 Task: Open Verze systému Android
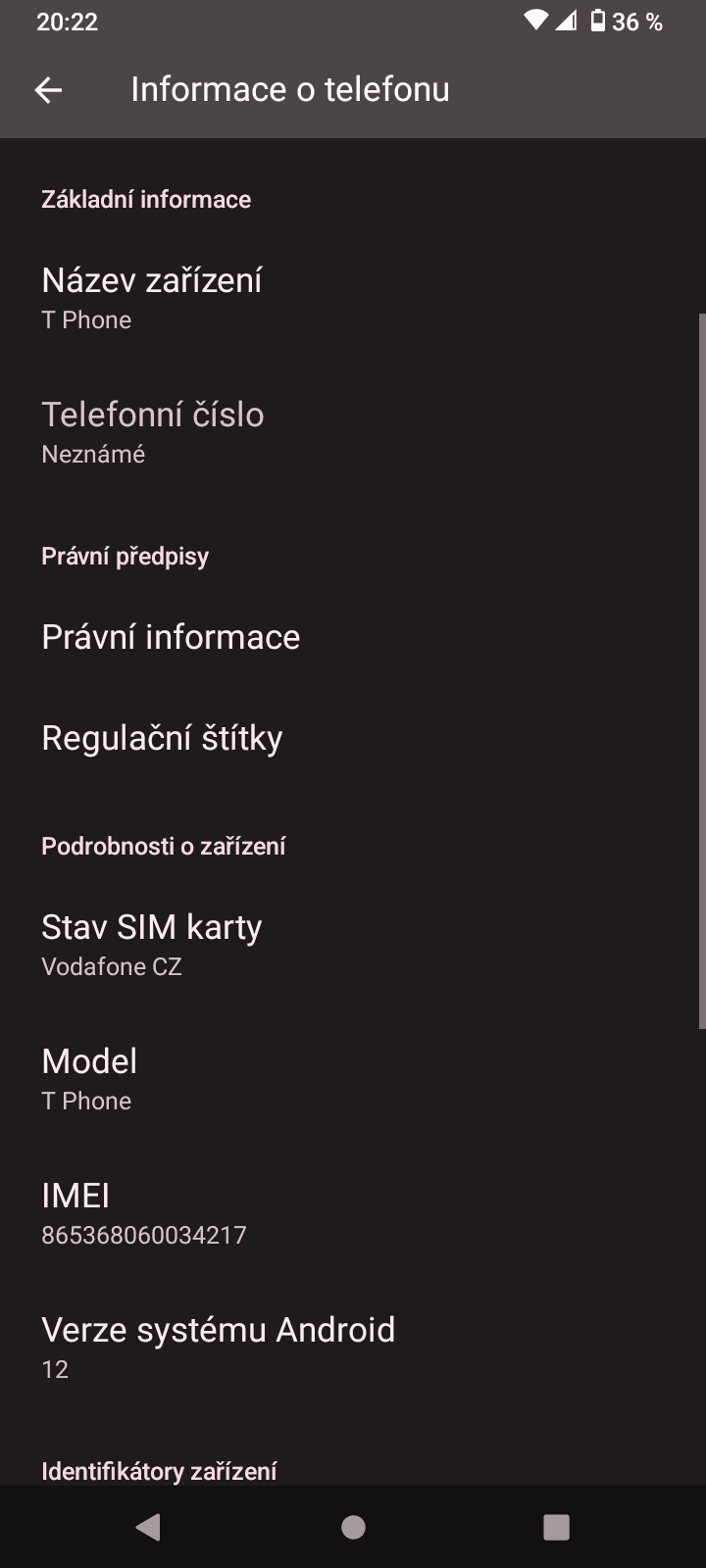pos(353,1347)
